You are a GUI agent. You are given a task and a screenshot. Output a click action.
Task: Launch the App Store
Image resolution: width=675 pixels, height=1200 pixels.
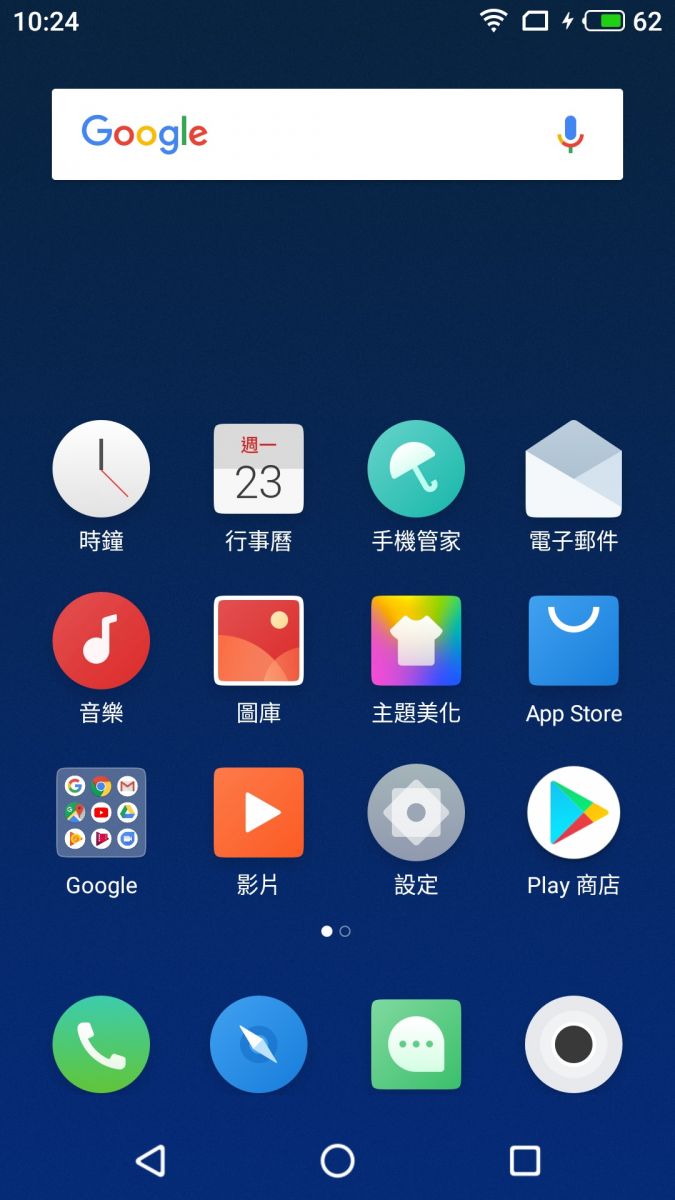tap(573, 641)
